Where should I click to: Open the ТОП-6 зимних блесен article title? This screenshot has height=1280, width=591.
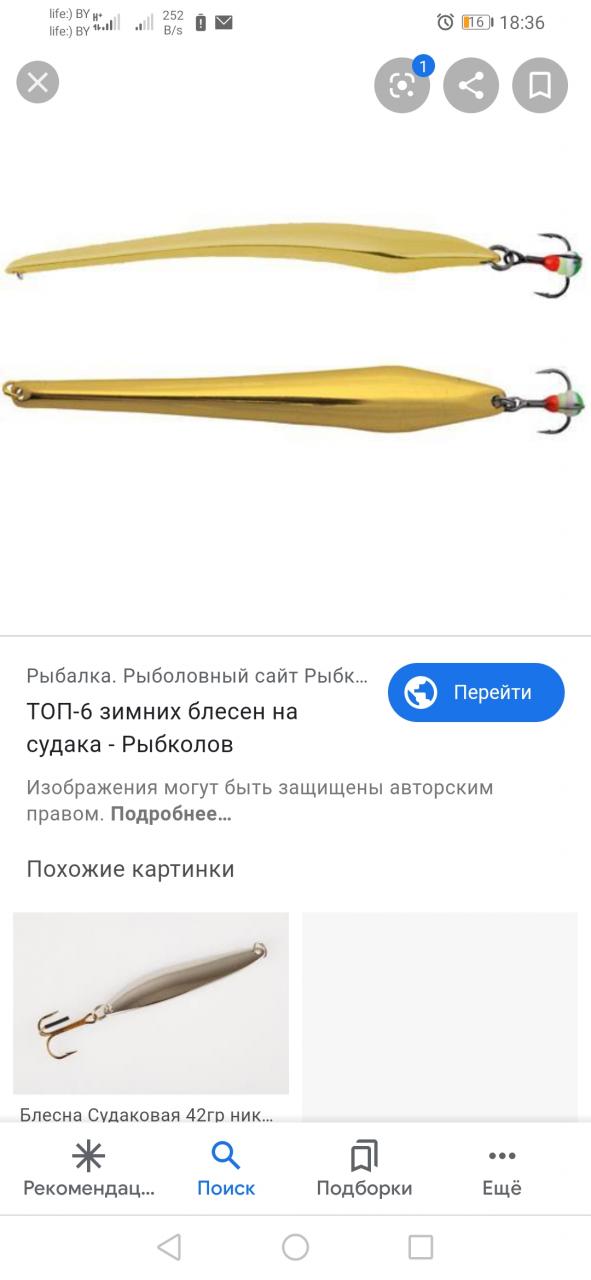click(x=162, y=728)
